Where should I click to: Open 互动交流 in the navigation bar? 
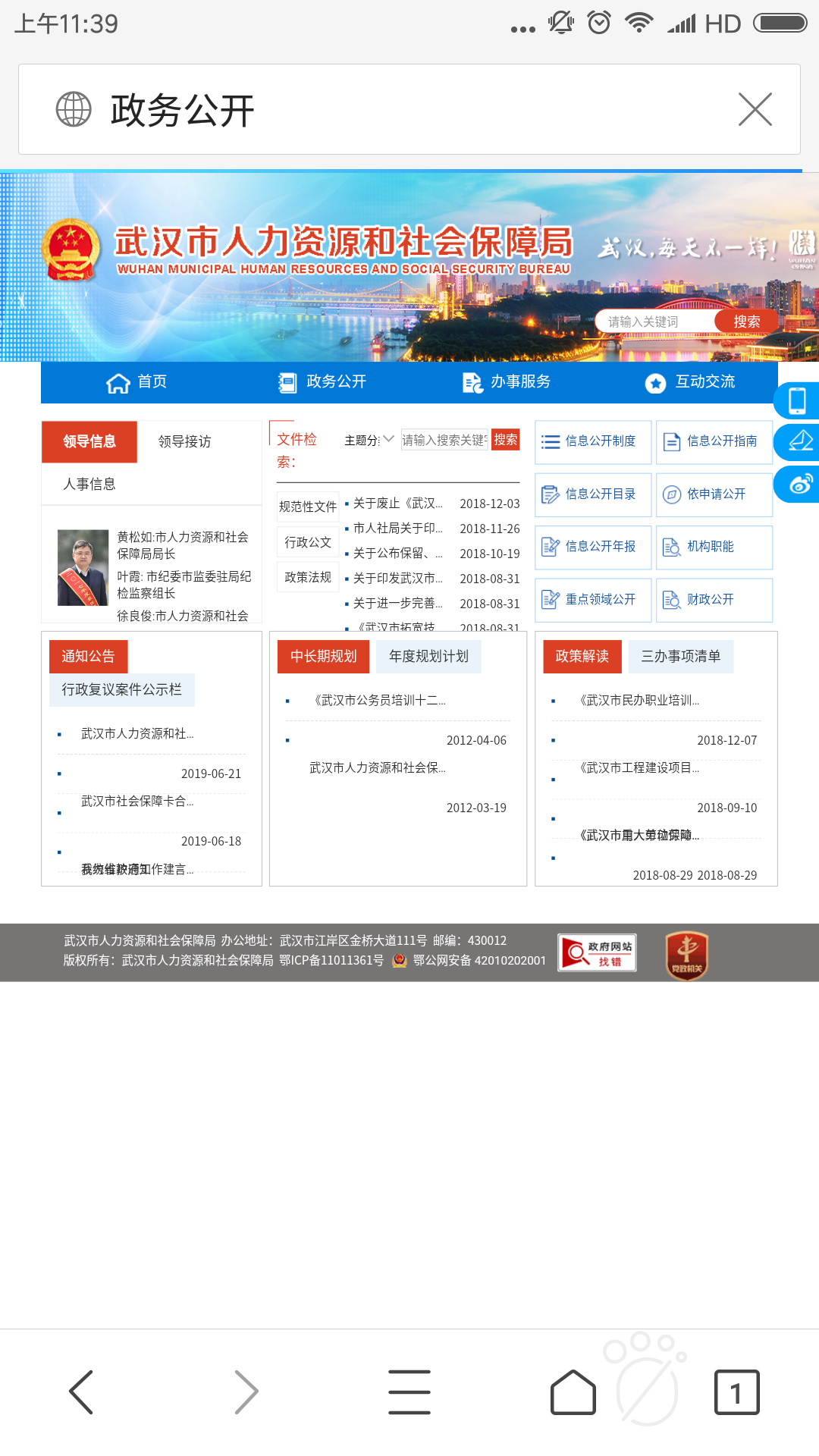(x=690, y=382)
